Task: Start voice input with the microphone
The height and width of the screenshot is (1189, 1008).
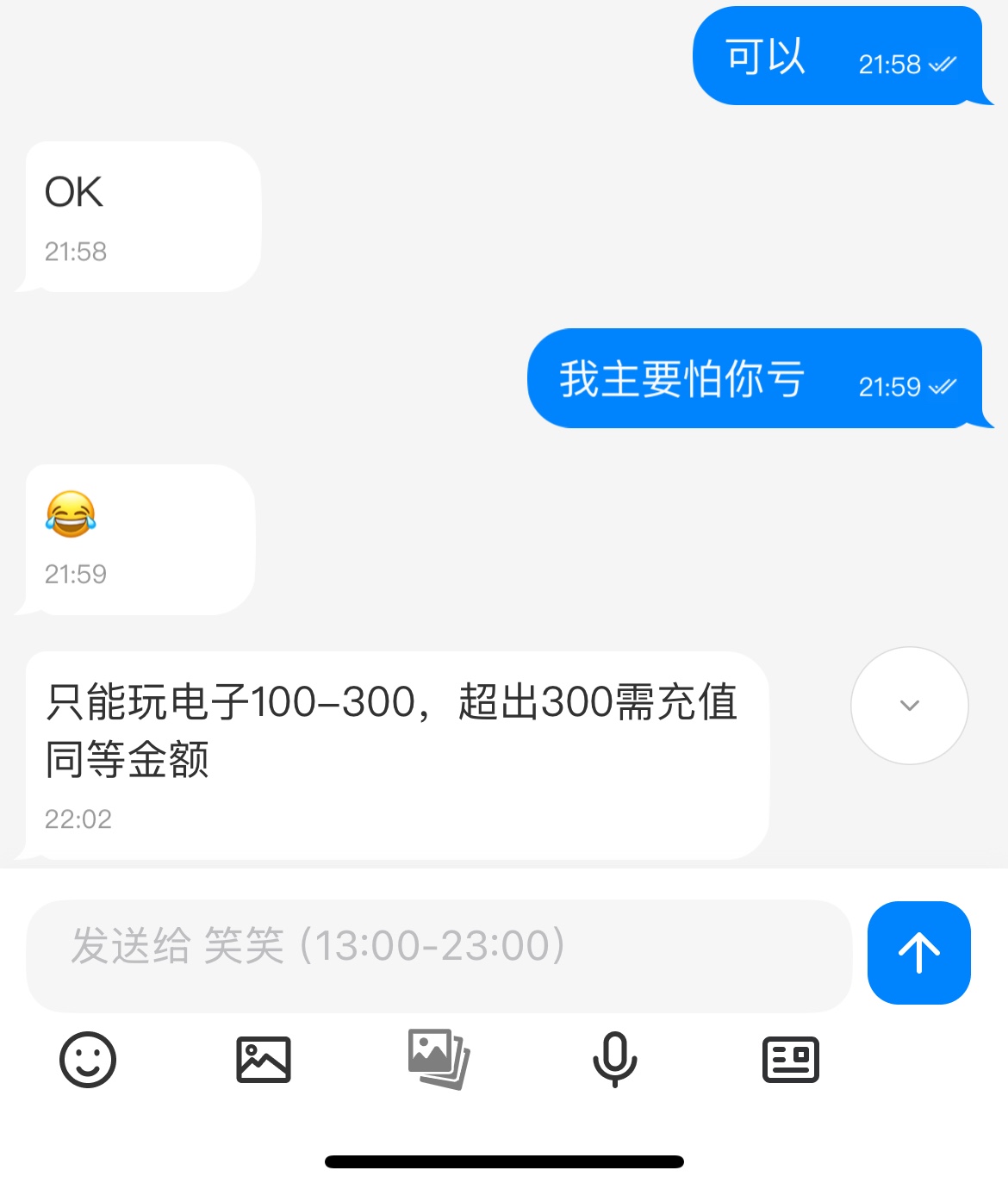Action: click(614, 1059)
